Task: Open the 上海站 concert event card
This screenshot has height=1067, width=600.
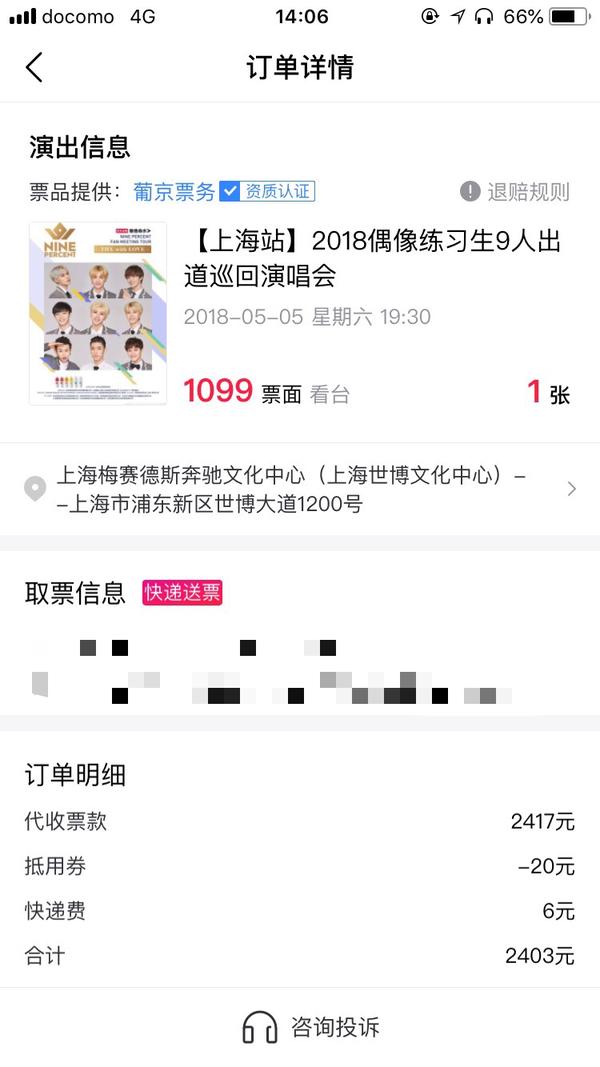Action: pos(300,314)
